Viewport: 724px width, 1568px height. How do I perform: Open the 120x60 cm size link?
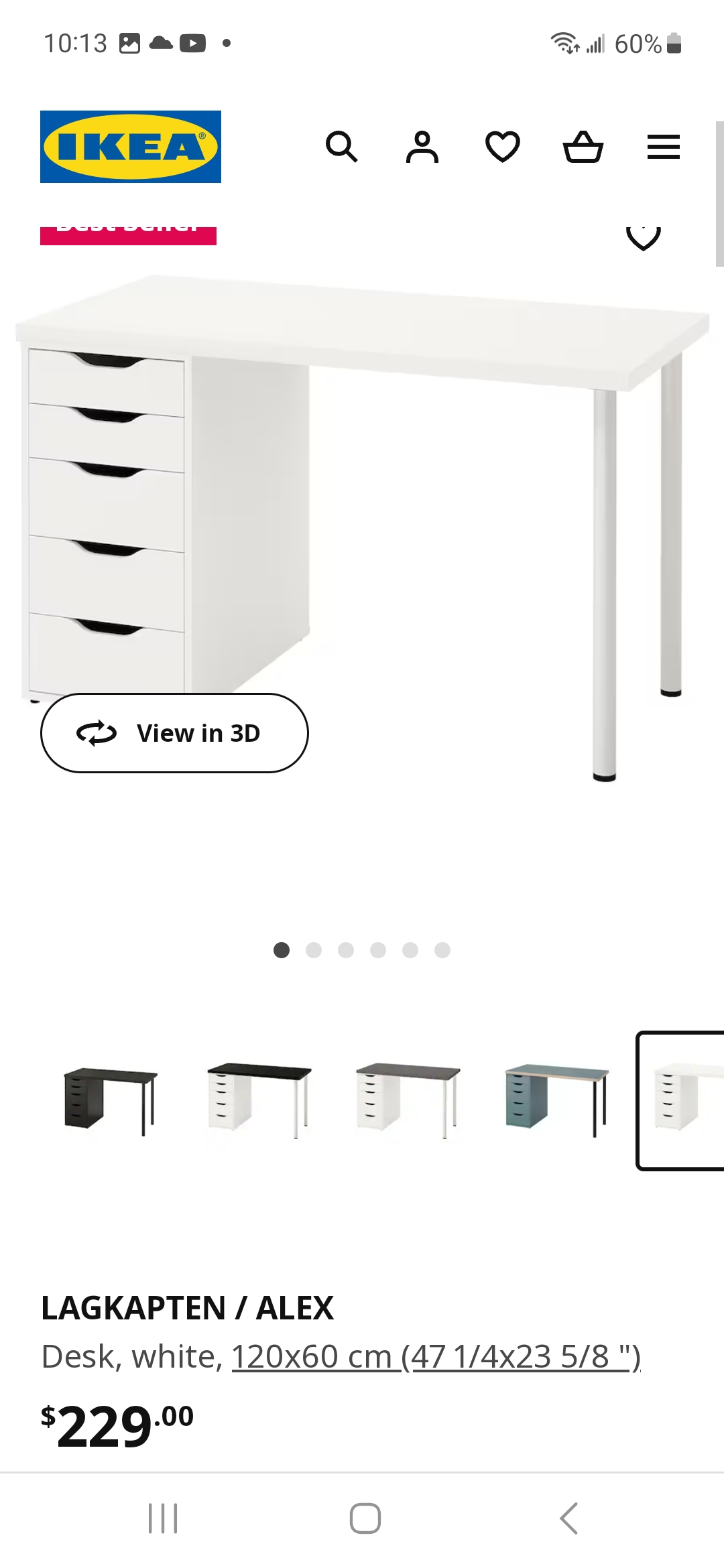[436, 1357]
